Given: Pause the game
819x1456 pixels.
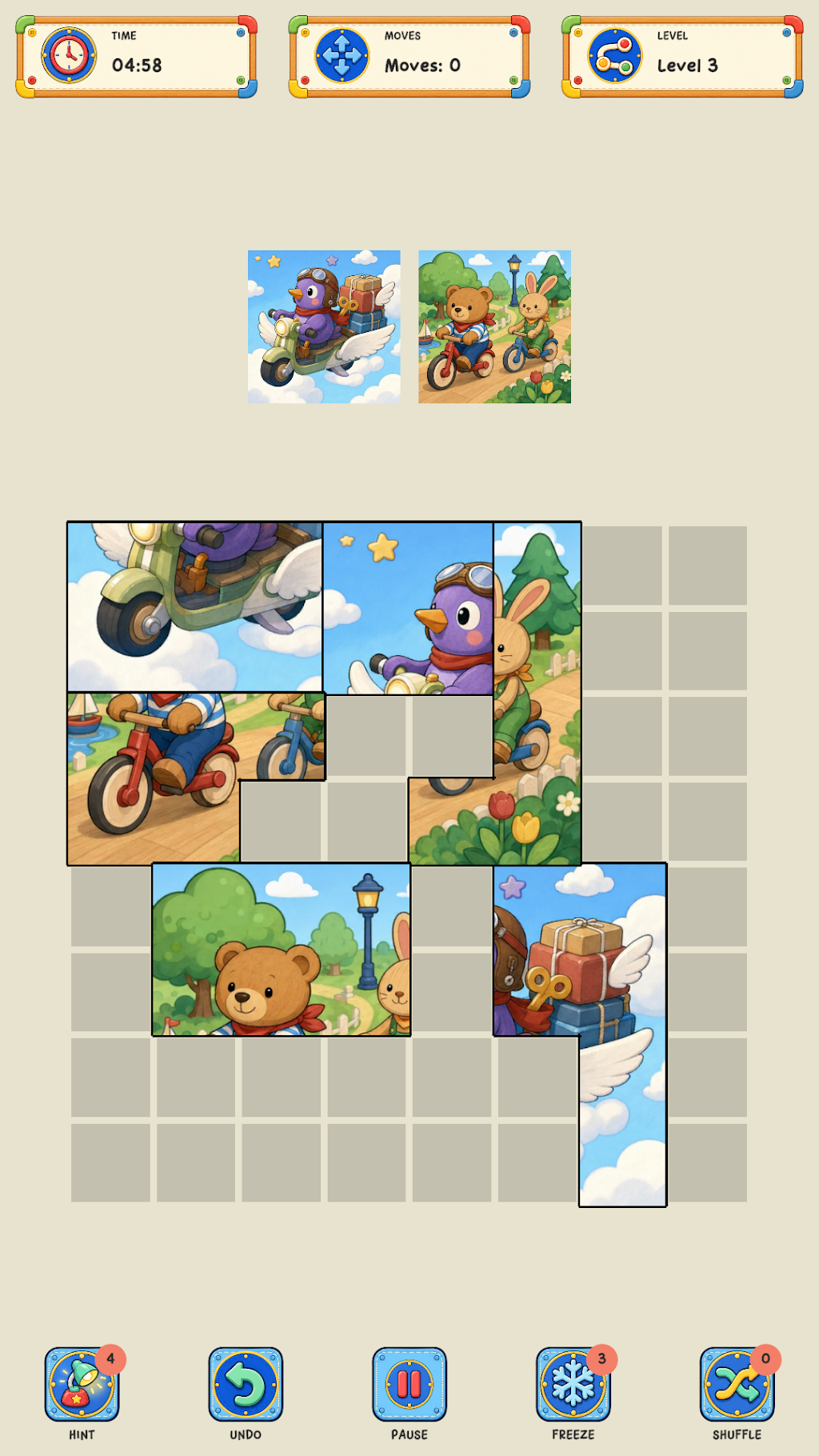Looking at the screenshot, I should point(409,1384).
